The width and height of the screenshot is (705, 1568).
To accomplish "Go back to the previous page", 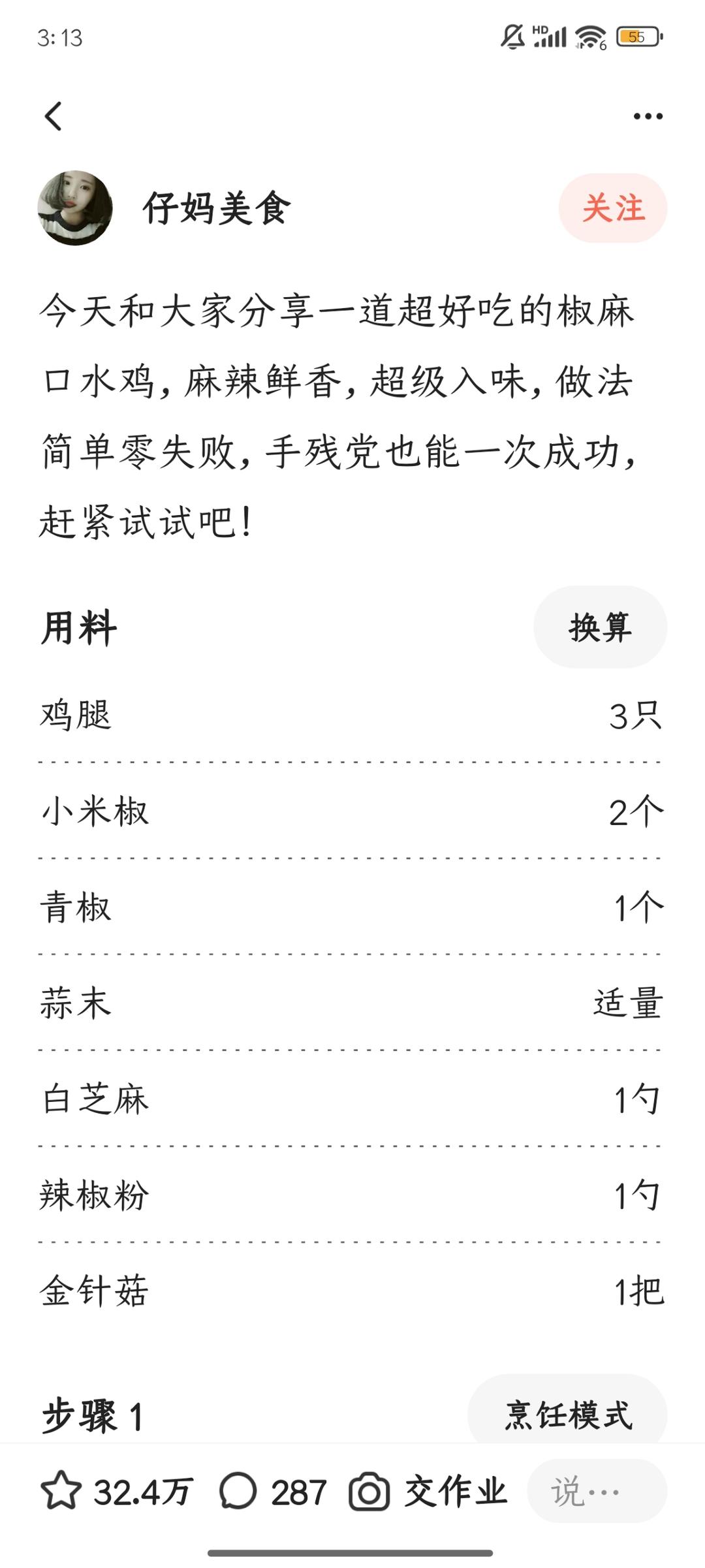I will click(x=54, y=117).
